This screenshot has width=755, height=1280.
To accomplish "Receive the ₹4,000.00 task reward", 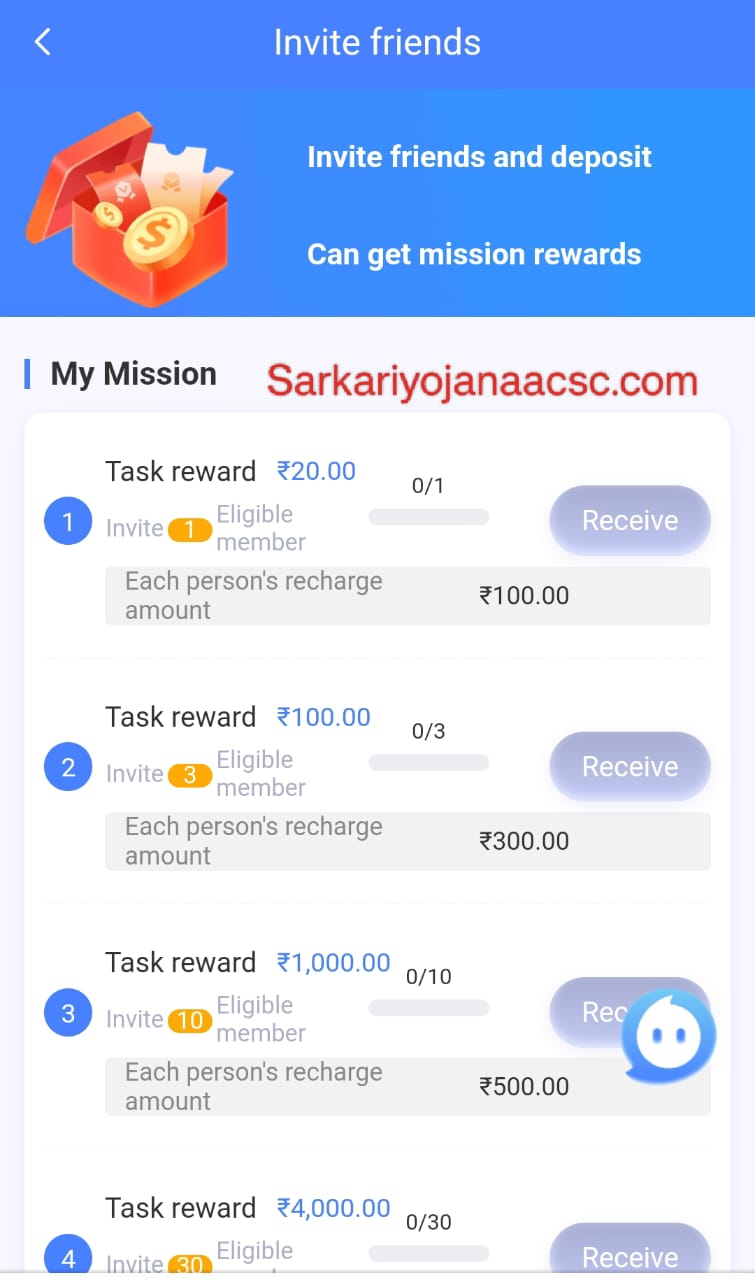I will tap(629, 1253).
